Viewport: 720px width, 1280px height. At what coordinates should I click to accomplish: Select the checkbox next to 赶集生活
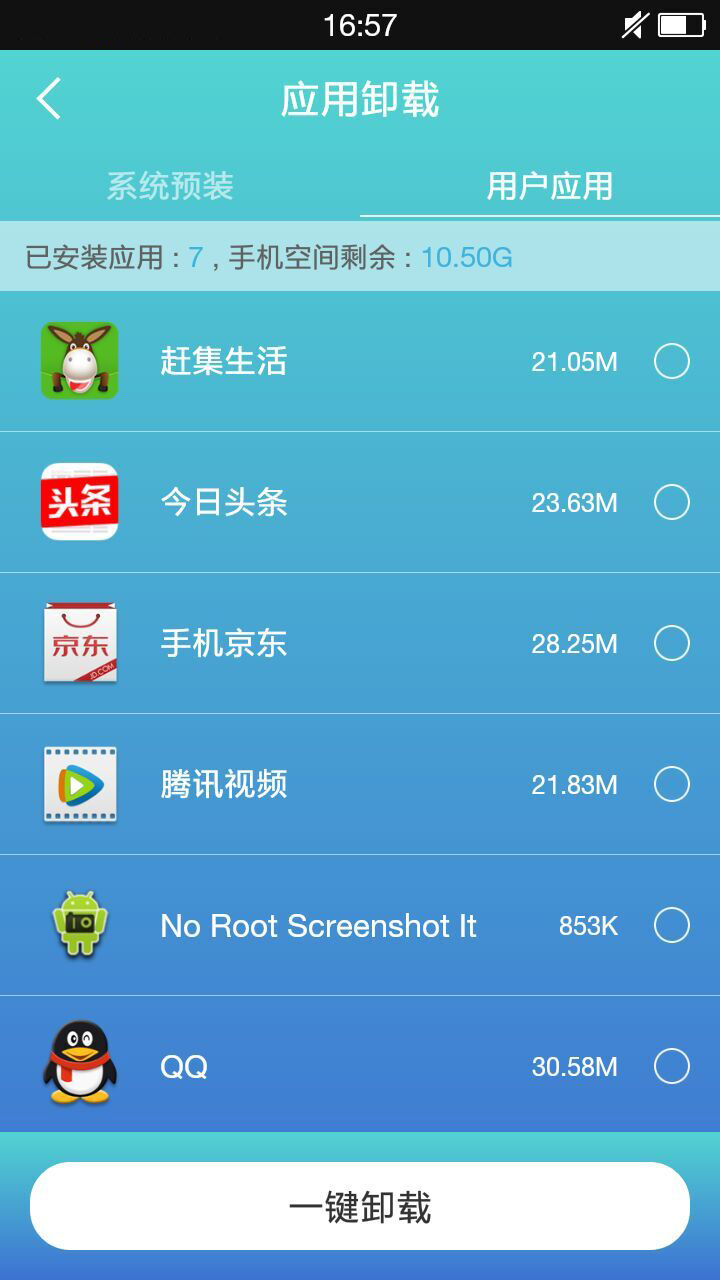[x=672, y=361]
